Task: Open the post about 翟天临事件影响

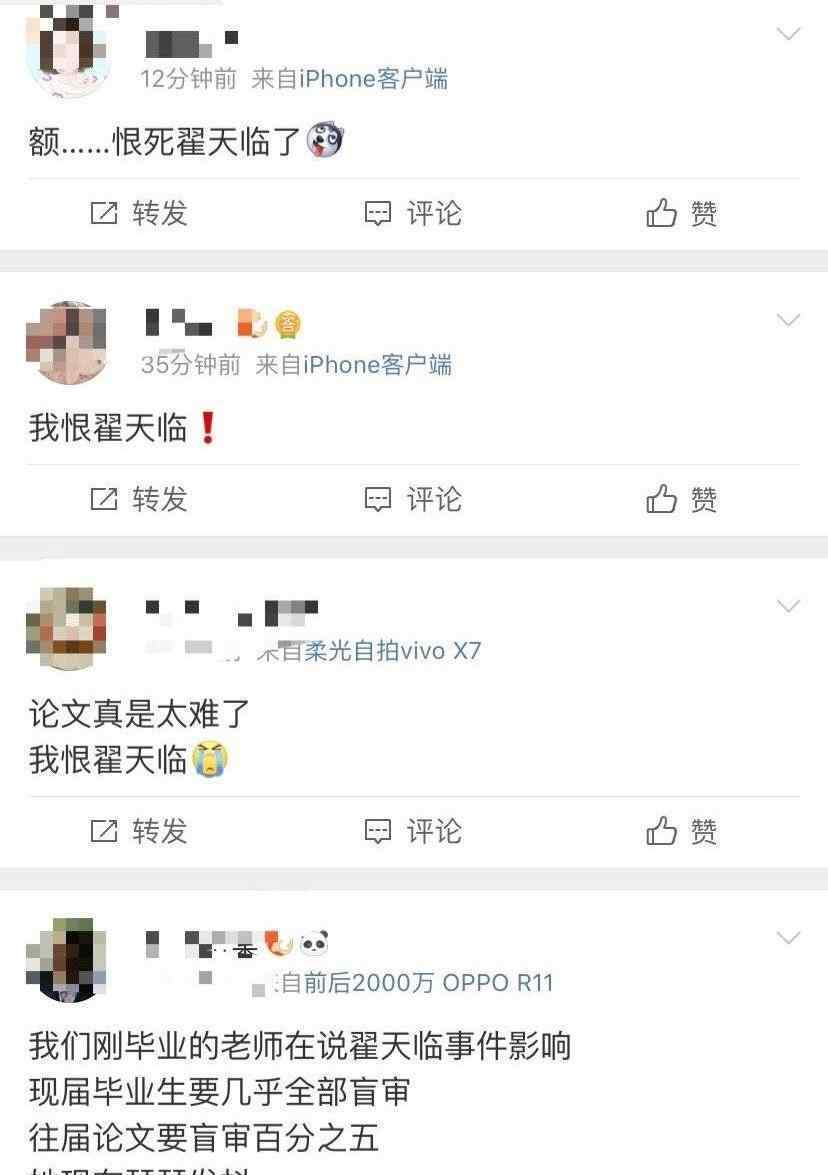Action: [x=300, y=1091]
